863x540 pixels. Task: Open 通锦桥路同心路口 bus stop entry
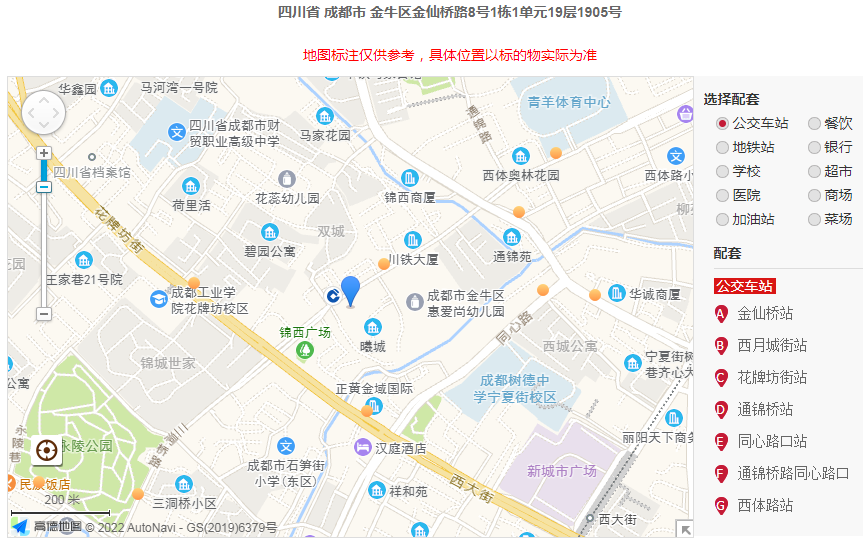click(x=792, y=474)
